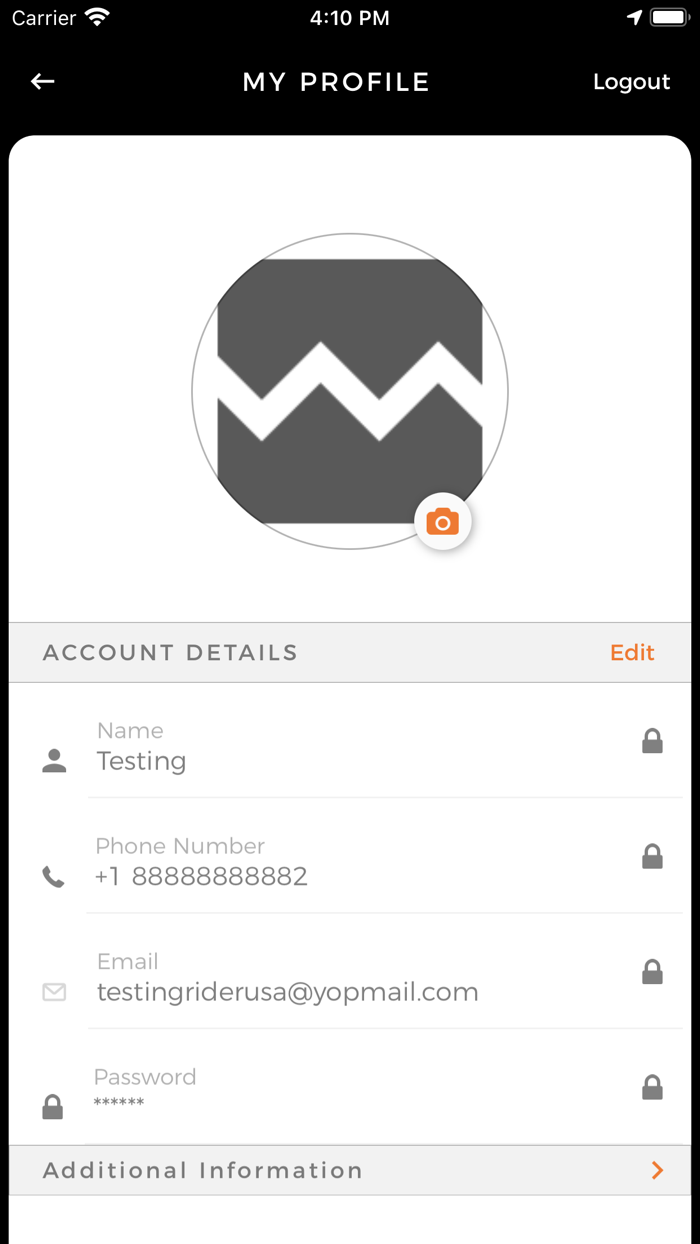
Task: Change profile photo with camera icon
Action: point(442,522)
